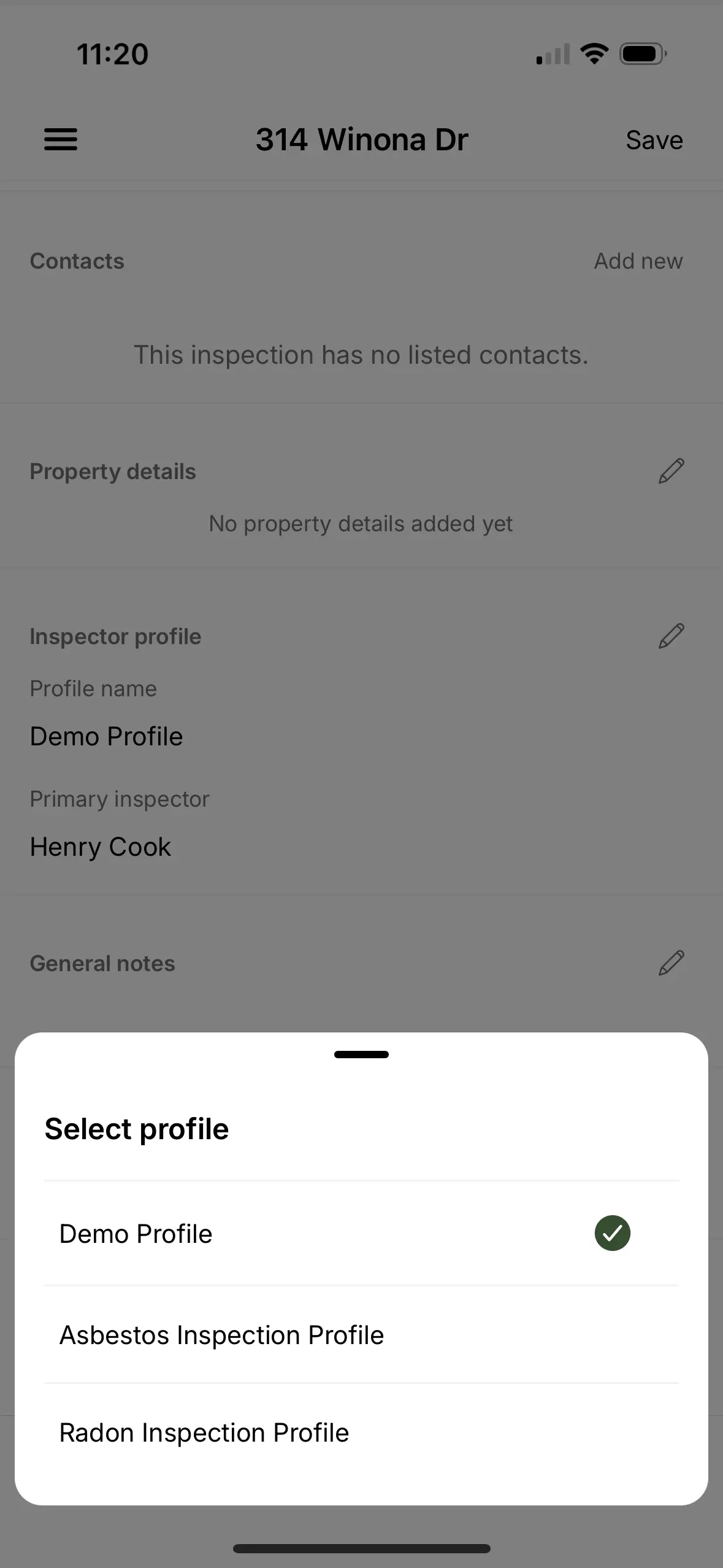Open the 314 Winona Dr title menu
Image resolution: width=723 pixels, height=1568 pixels.
click(x=361, y=139)
